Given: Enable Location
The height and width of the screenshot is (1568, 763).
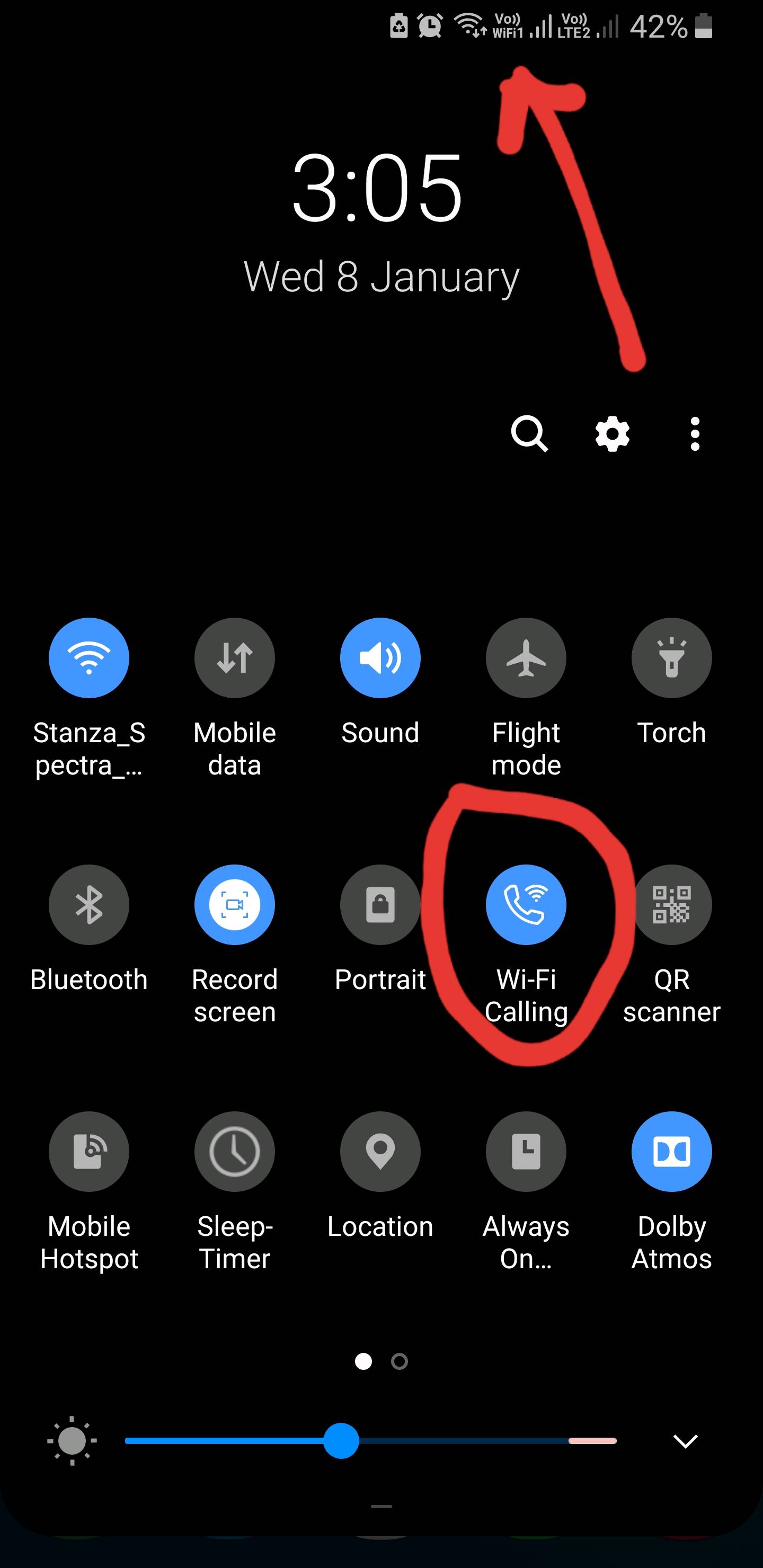Looking at the screenshot, I should tap(380, 1151).
